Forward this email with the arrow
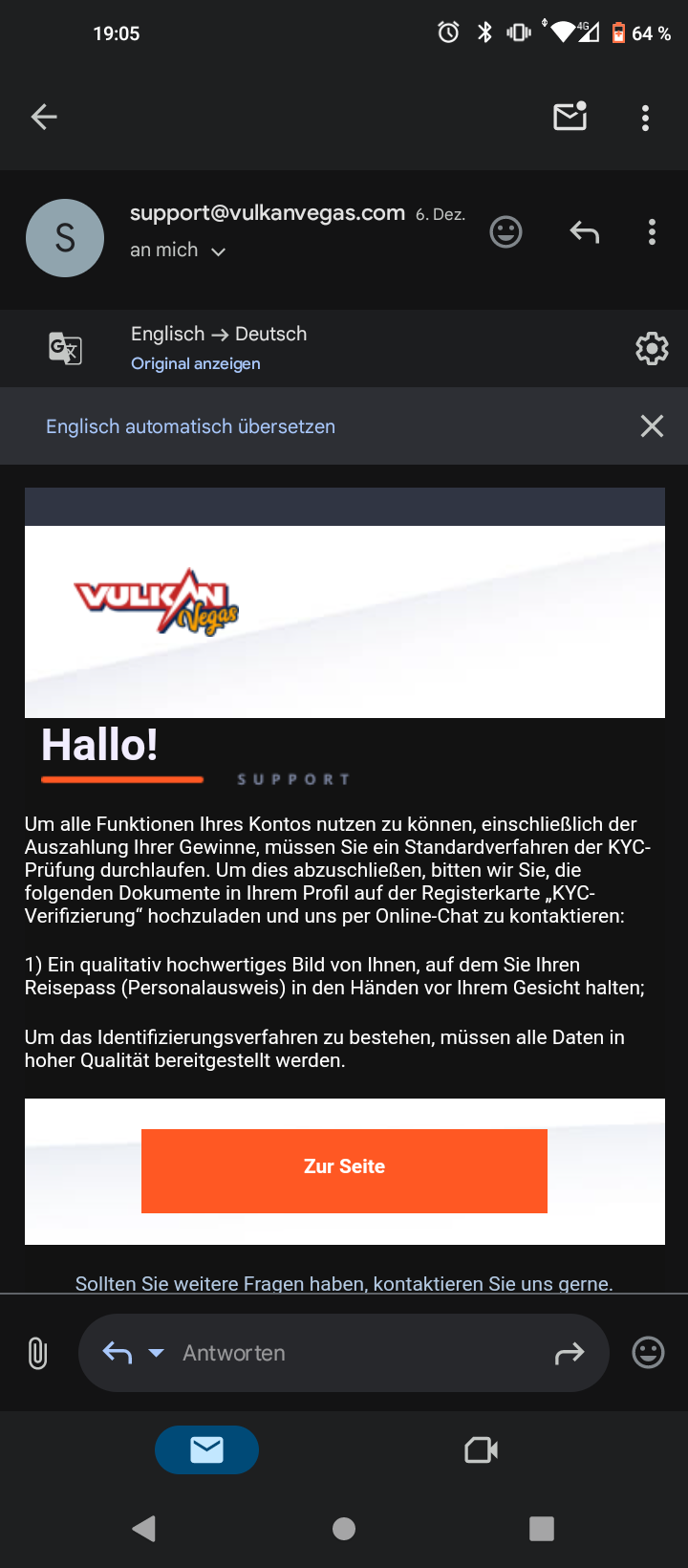The width and height of the screenshot is (688, 1568). point(570,1353)
